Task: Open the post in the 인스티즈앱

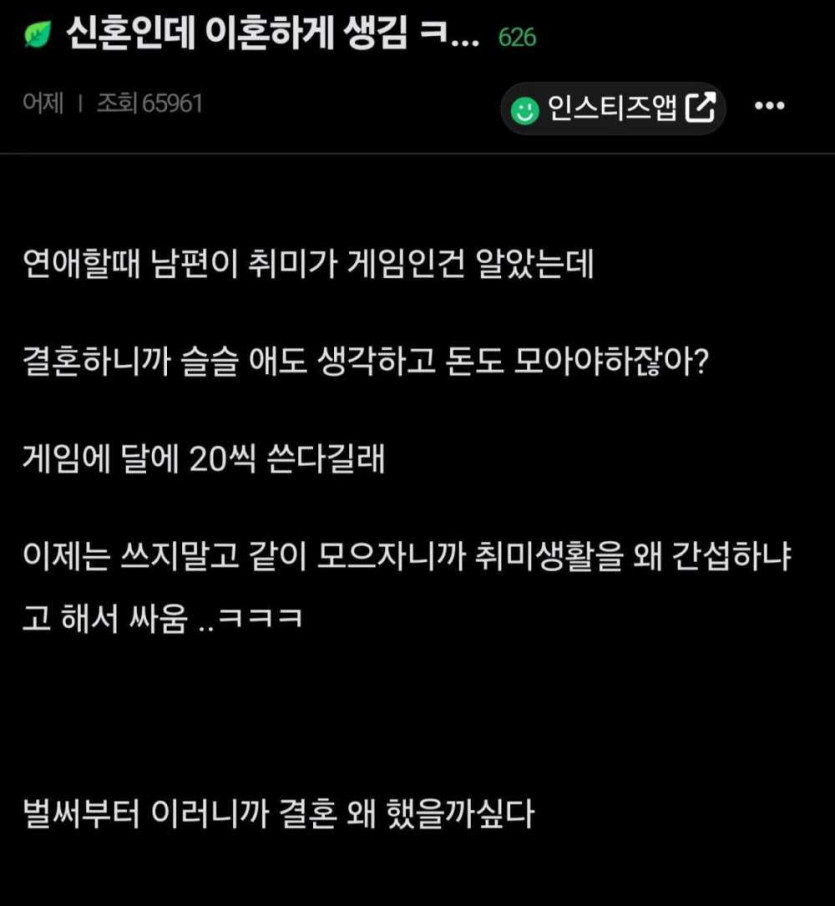Action: 613,107
